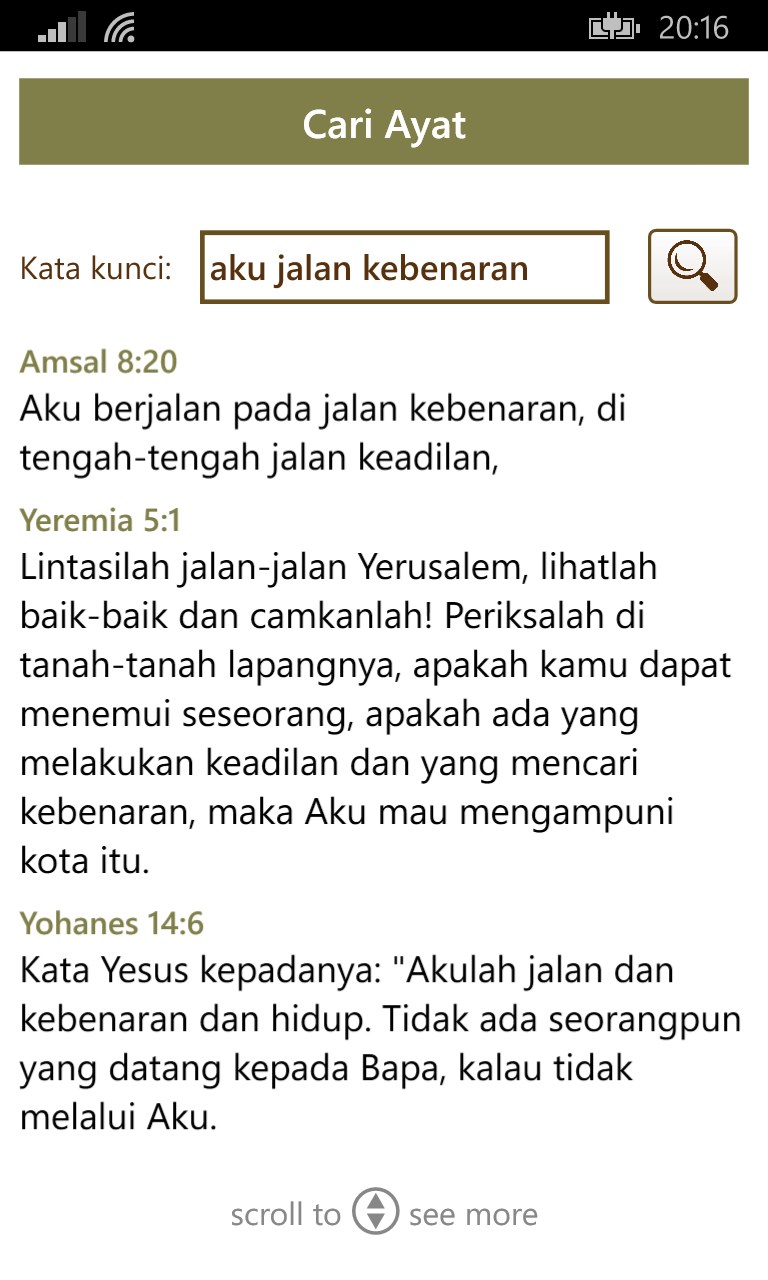Open the Amsal 8:20 verse result

tap(99, 362)
